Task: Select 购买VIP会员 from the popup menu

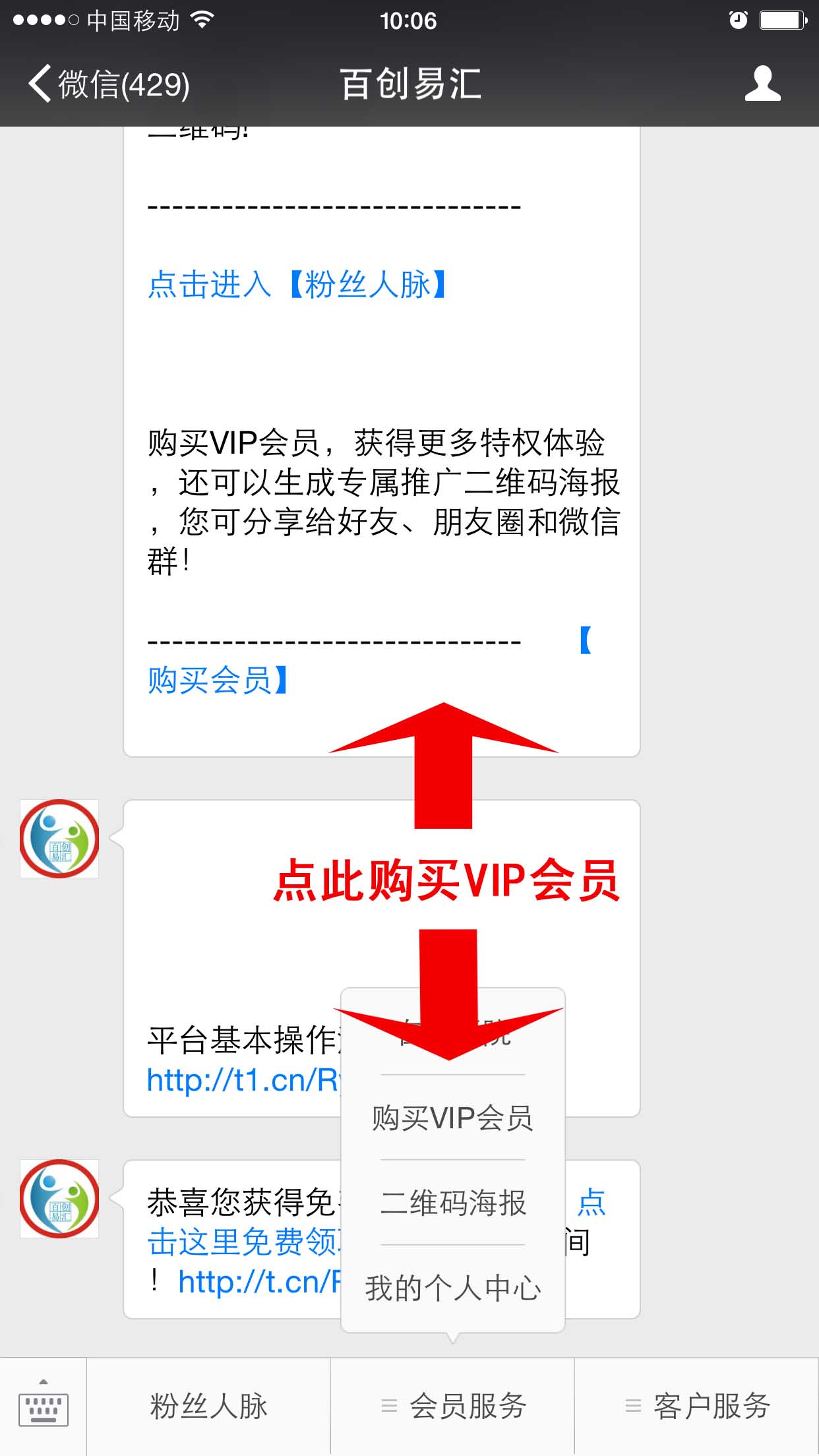Action: (452, 1118)
